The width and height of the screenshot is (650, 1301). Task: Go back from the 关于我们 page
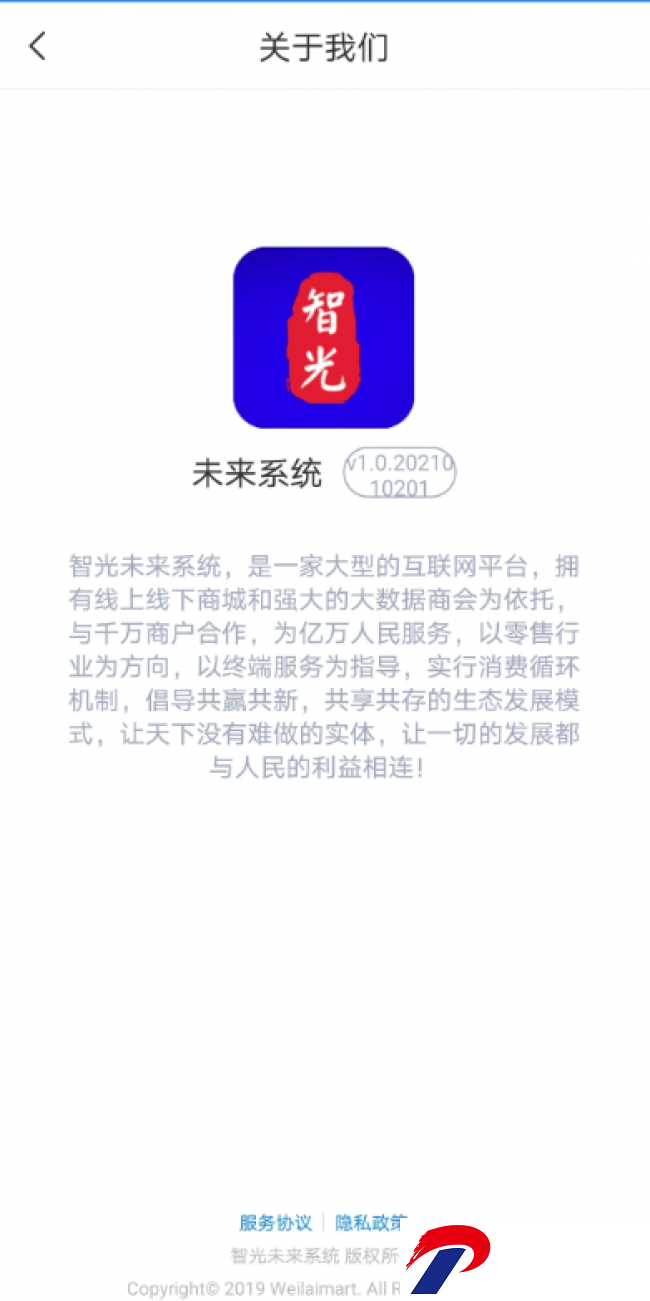tap(37, 46)
